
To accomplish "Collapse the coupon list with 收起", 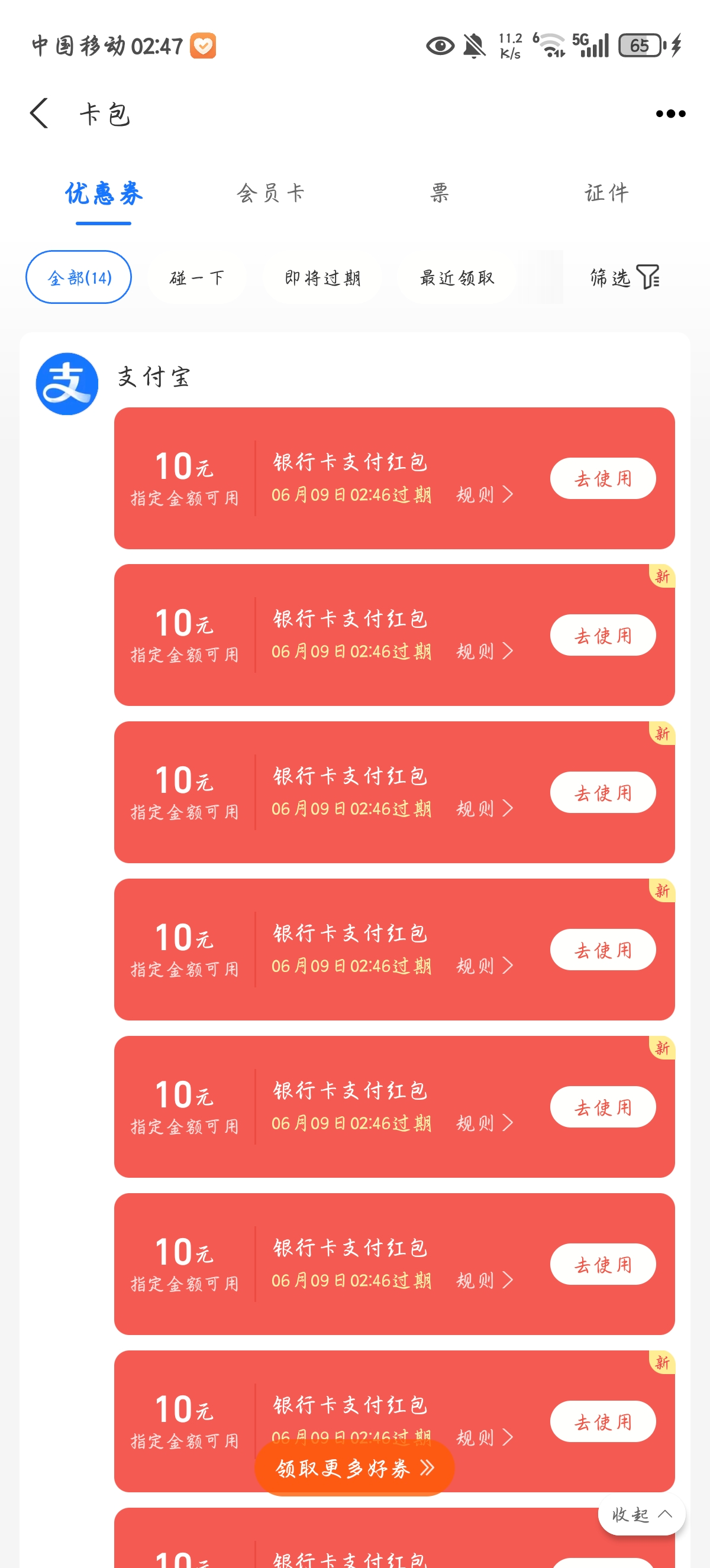I will pos(641,1514).
